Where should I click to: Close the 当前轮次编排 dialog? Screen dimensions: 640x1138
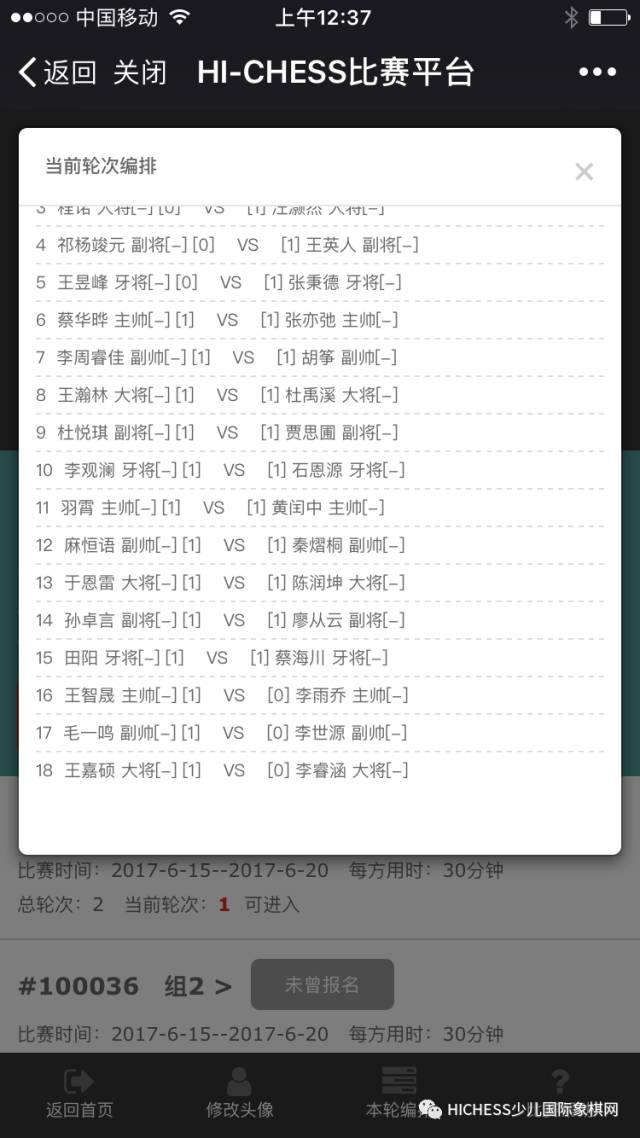[x=583, y=172]
